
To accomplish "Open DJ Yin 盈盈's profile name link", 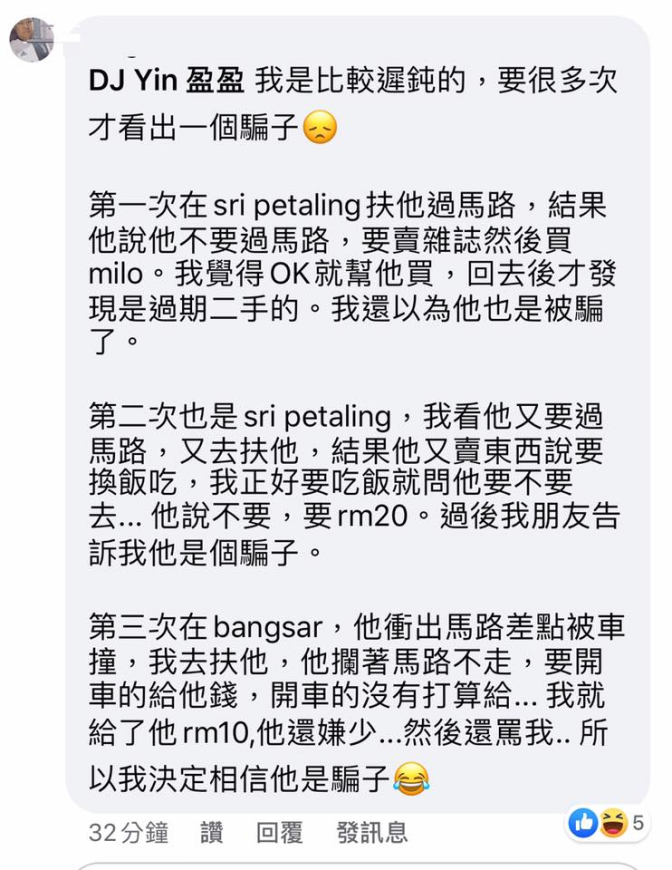I will click(166, 79).
